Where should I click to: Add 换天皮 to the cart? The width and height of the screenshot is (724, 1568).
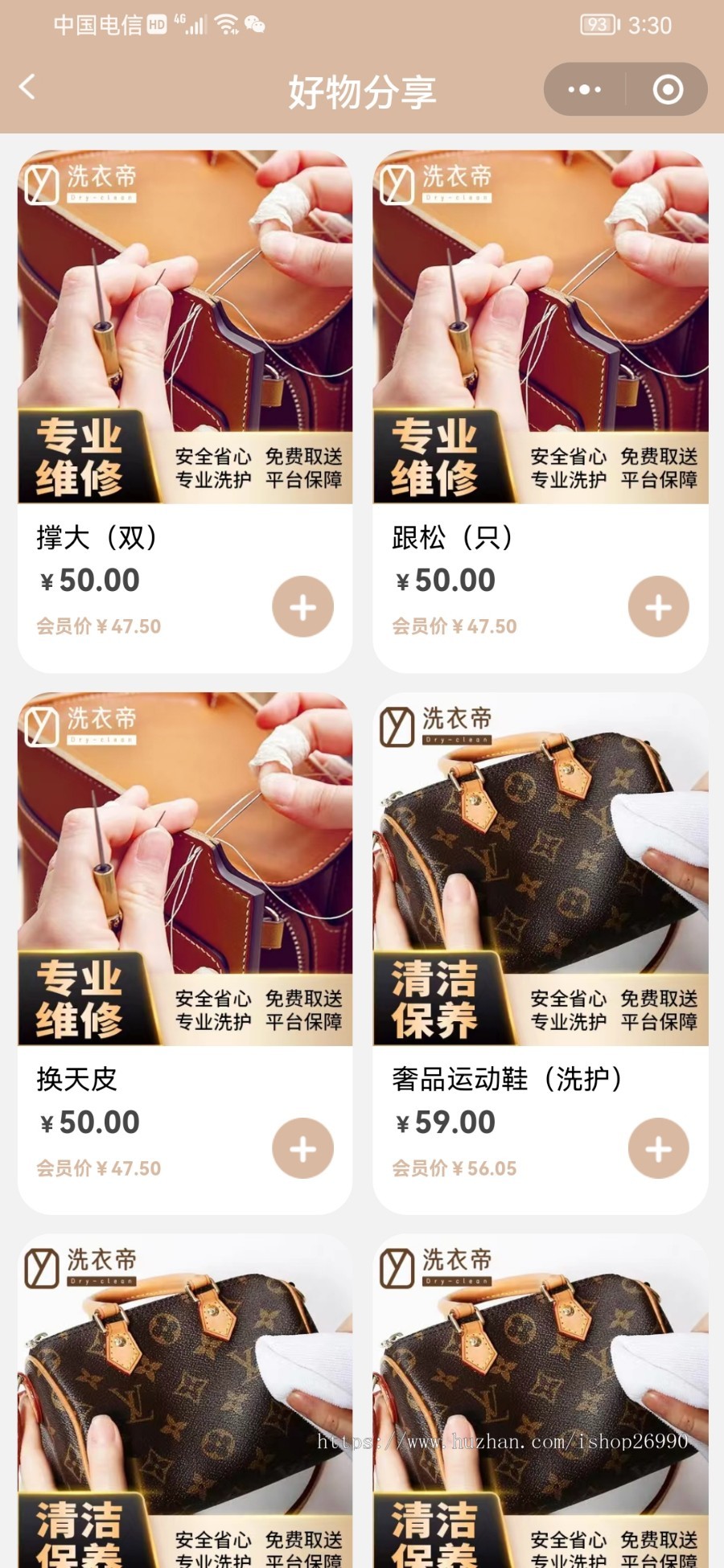tap(302, 1149)
